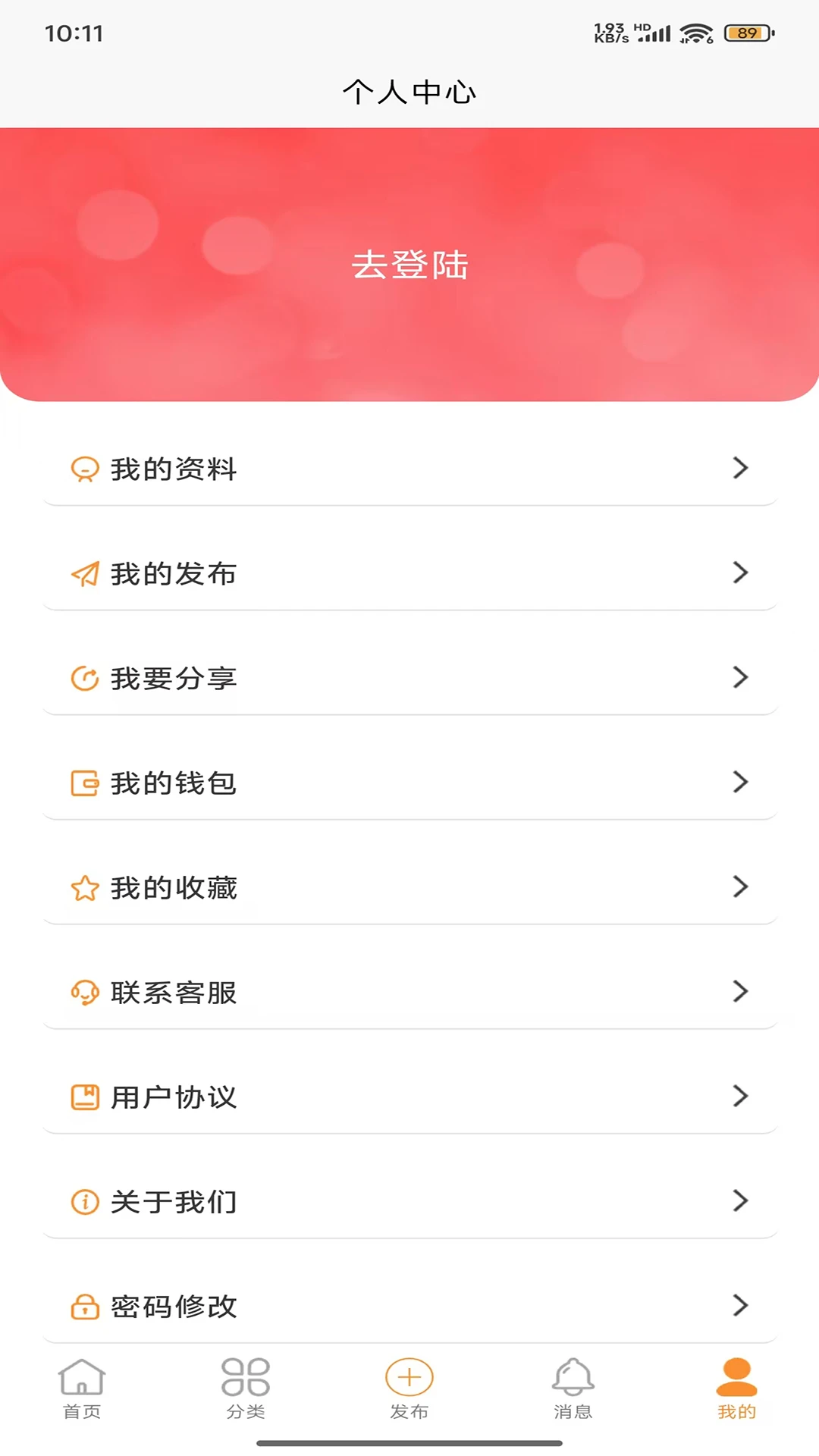The image size is (819, 1456).
Task: Click the book icon beside 用户协议
Action: (x=83, y=1097)
